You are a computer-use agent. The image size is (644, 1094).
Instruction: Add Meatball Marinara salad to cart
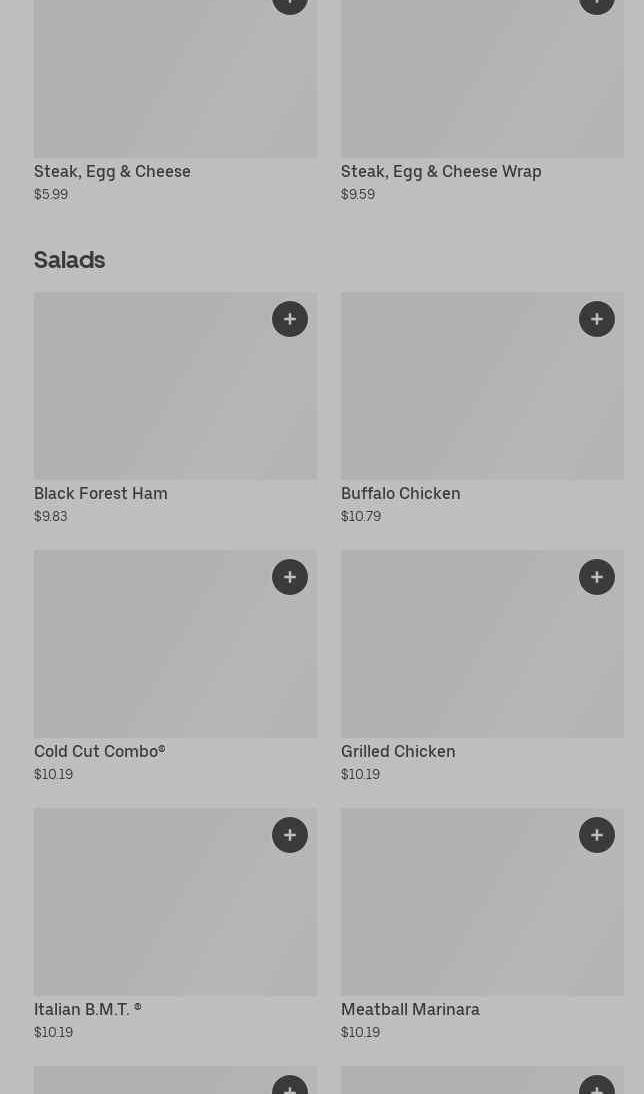point(597,835)
